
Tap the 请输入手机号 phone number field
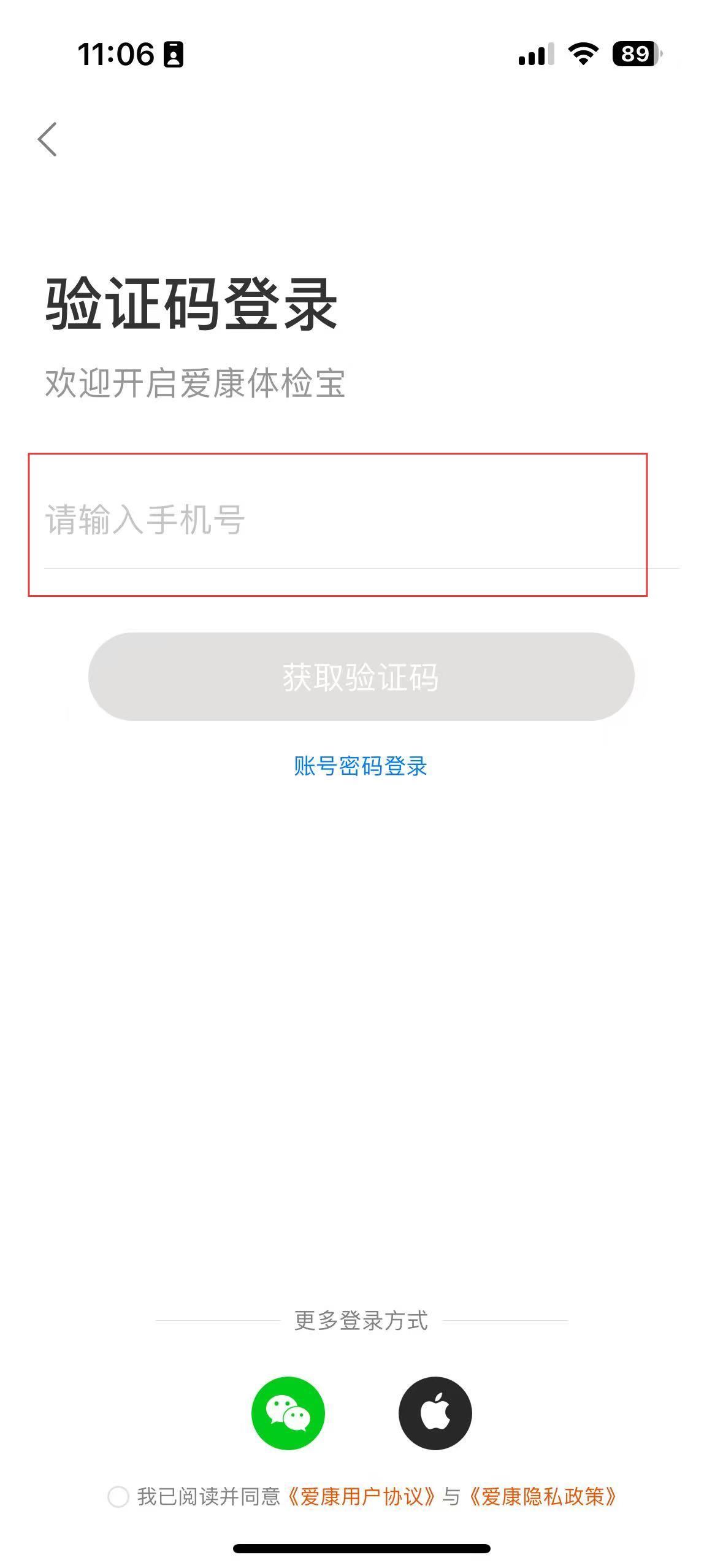[x=362, y=520]
